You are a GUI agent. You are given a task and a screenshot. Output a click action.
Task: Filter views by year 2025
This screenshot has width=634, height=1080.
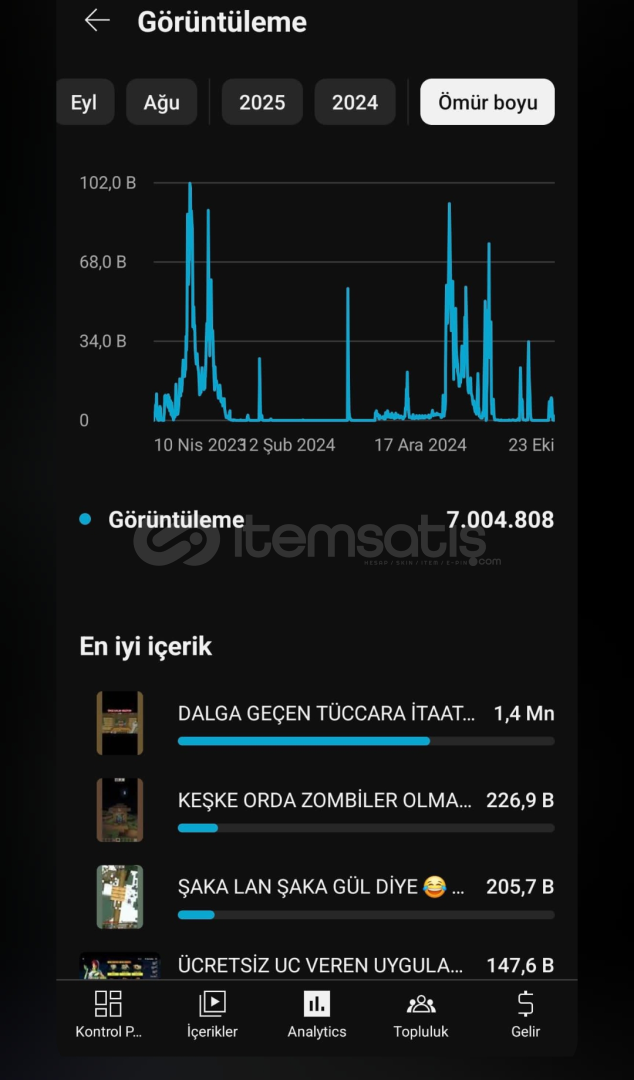click(x=262, y=102)
